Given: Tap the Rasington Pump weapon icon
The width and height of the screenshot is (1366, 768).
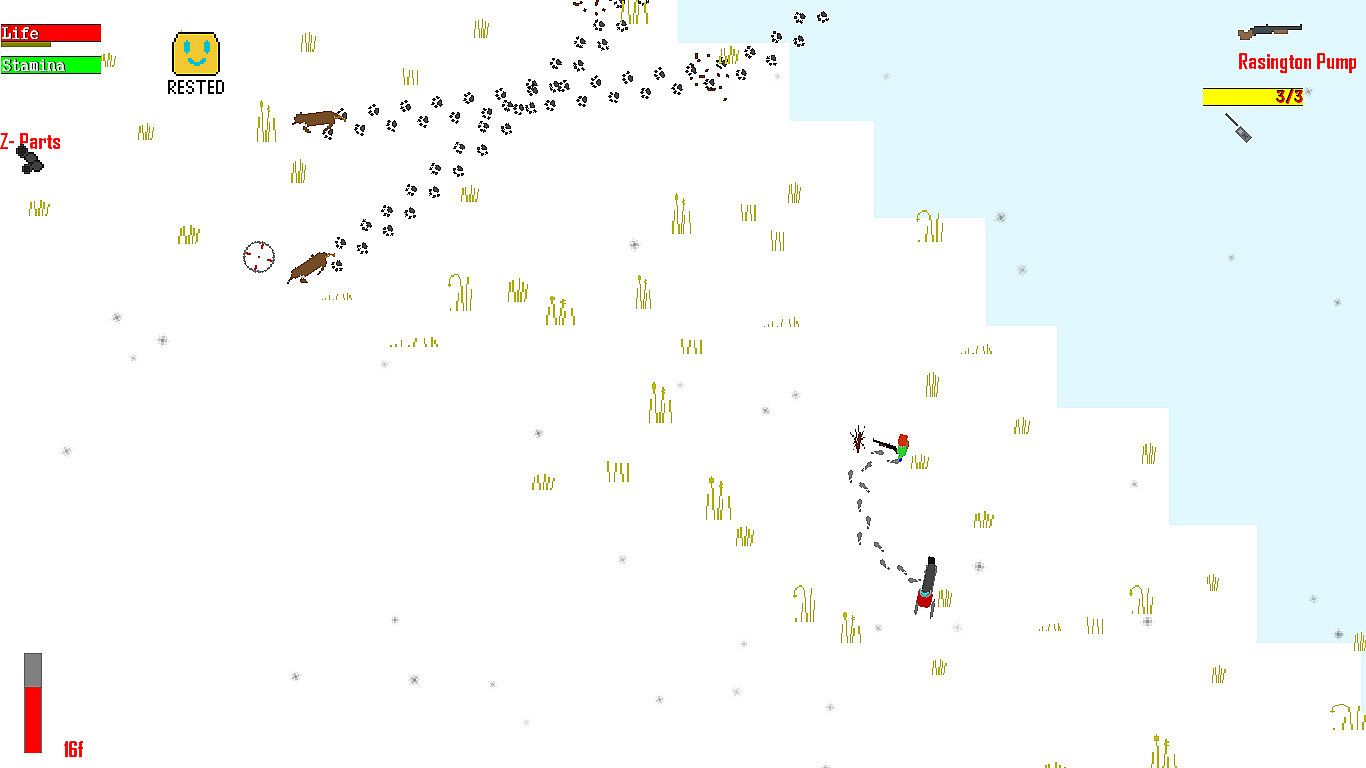Looking at the screenshot, I should (1269, 32).
